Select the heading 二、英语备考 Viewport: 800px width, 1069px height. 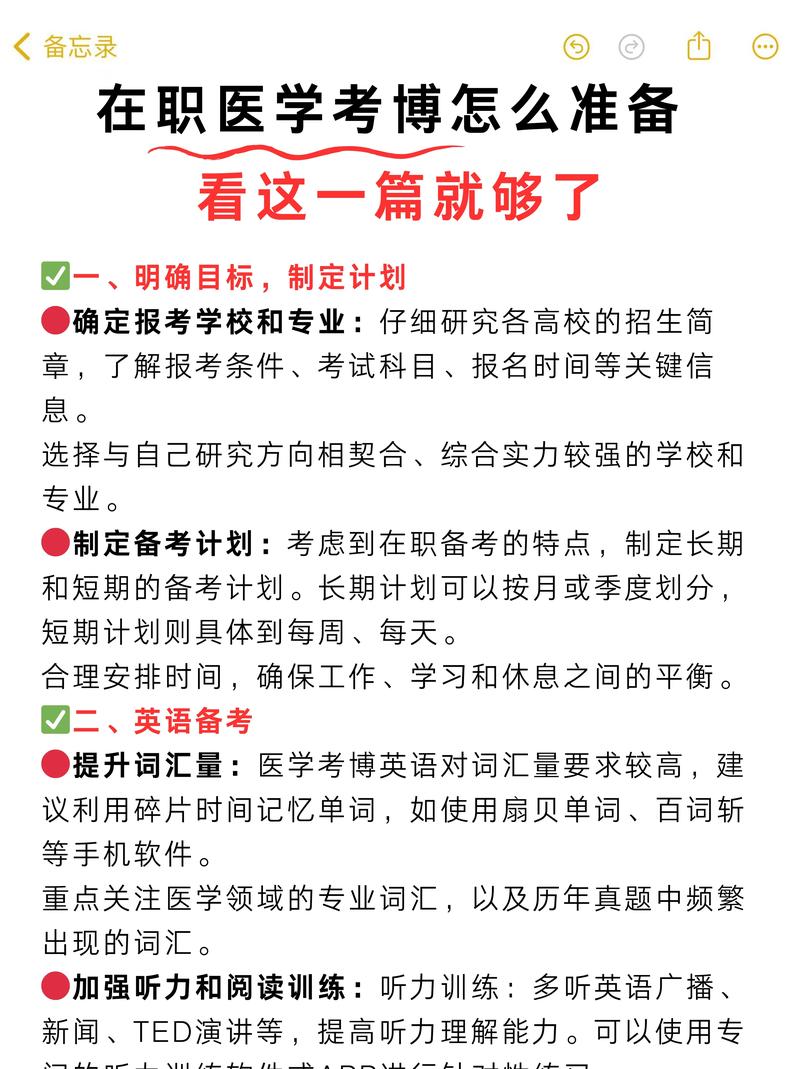pyautogui.click(x=160, y=717)
